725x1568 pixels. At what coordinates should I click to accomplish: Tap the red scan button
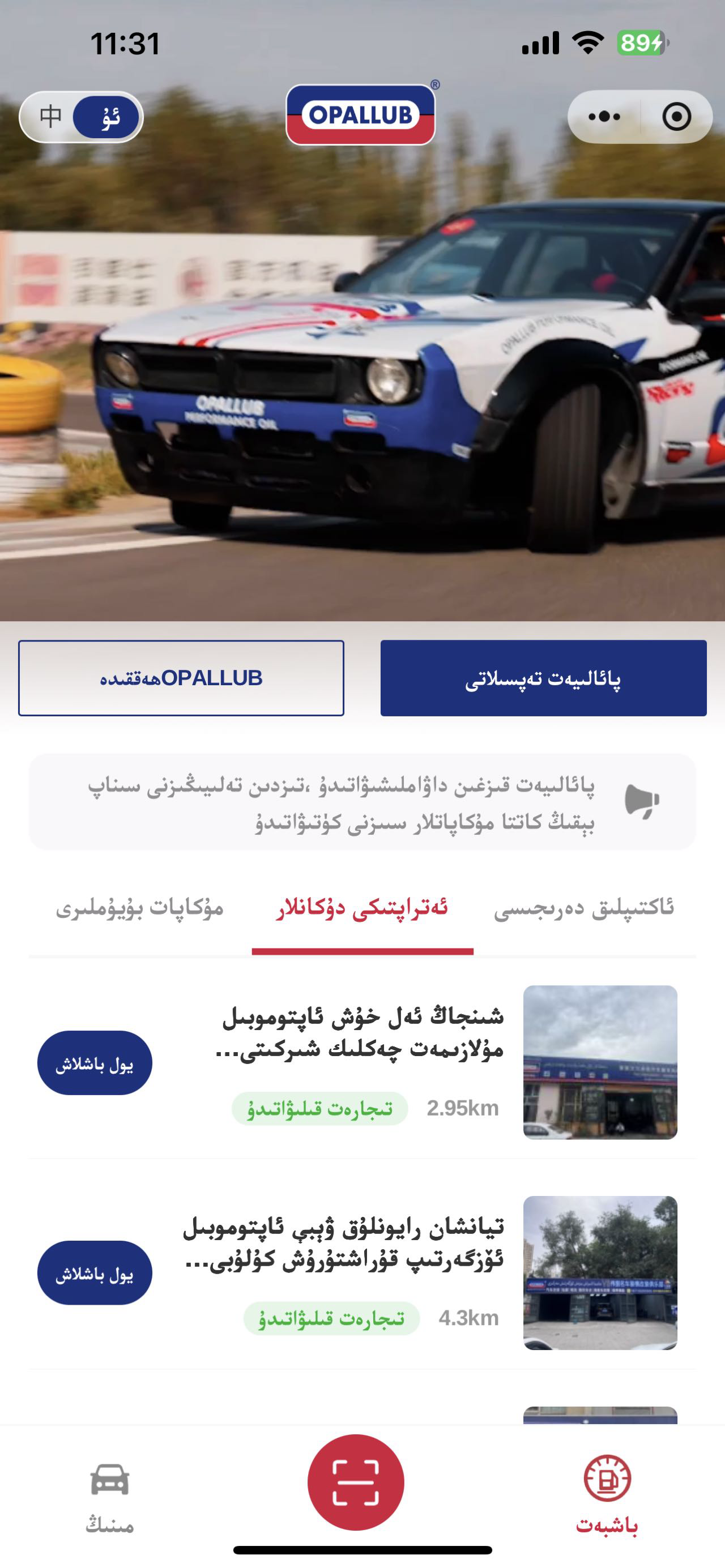(x=356, y=1481)
